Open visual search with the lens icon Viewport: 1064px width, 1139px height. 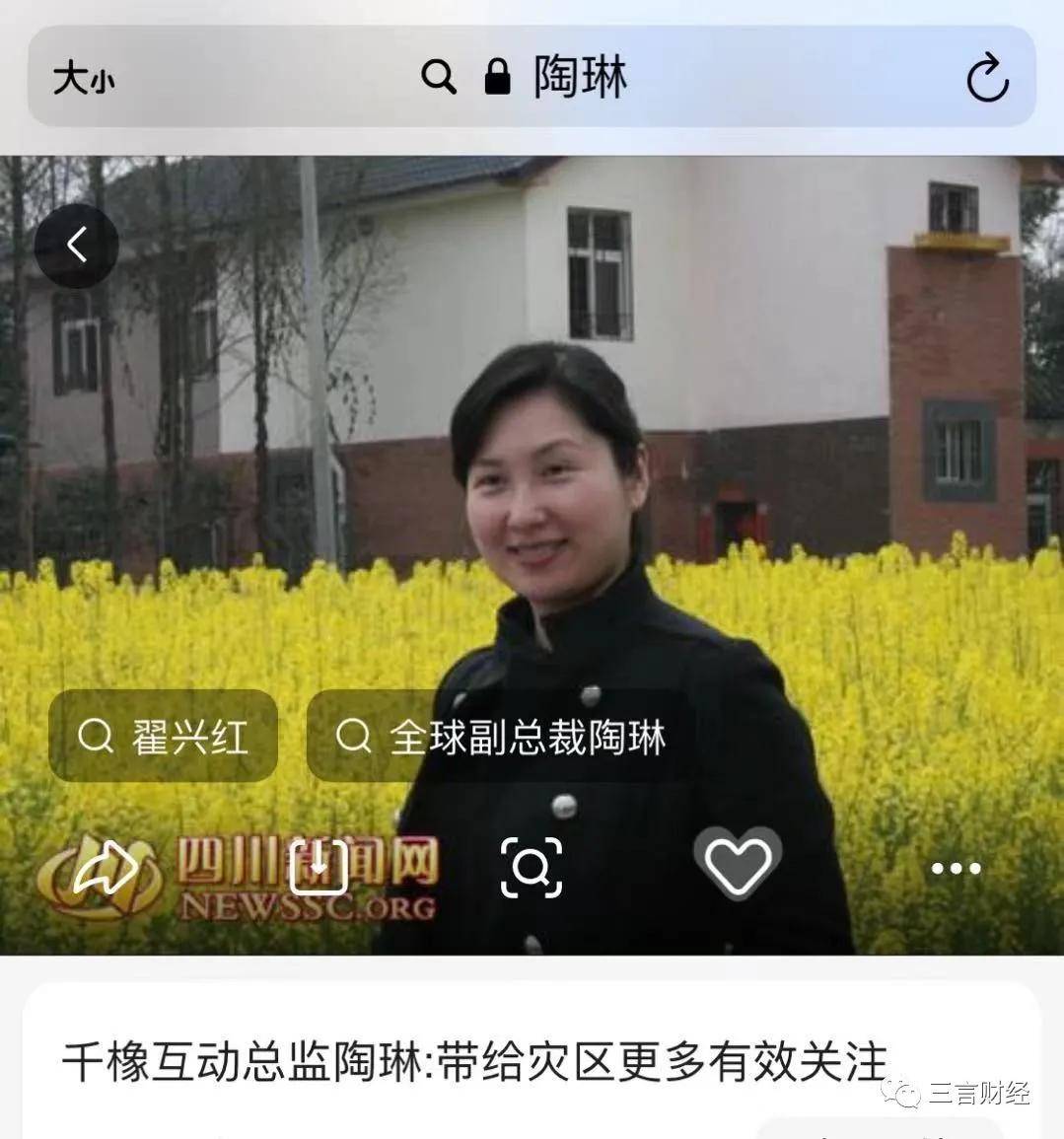point(532,865)
